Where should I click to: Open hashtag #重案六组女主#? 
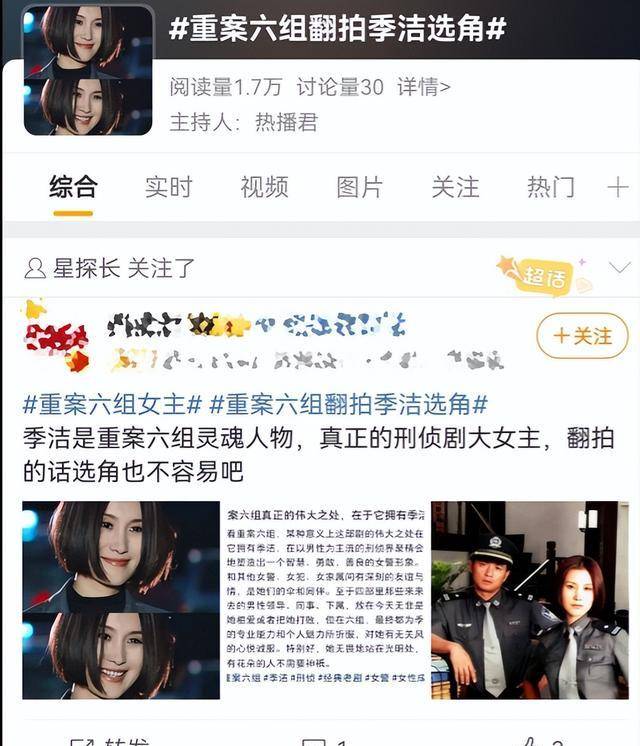[x=113, y=405]
